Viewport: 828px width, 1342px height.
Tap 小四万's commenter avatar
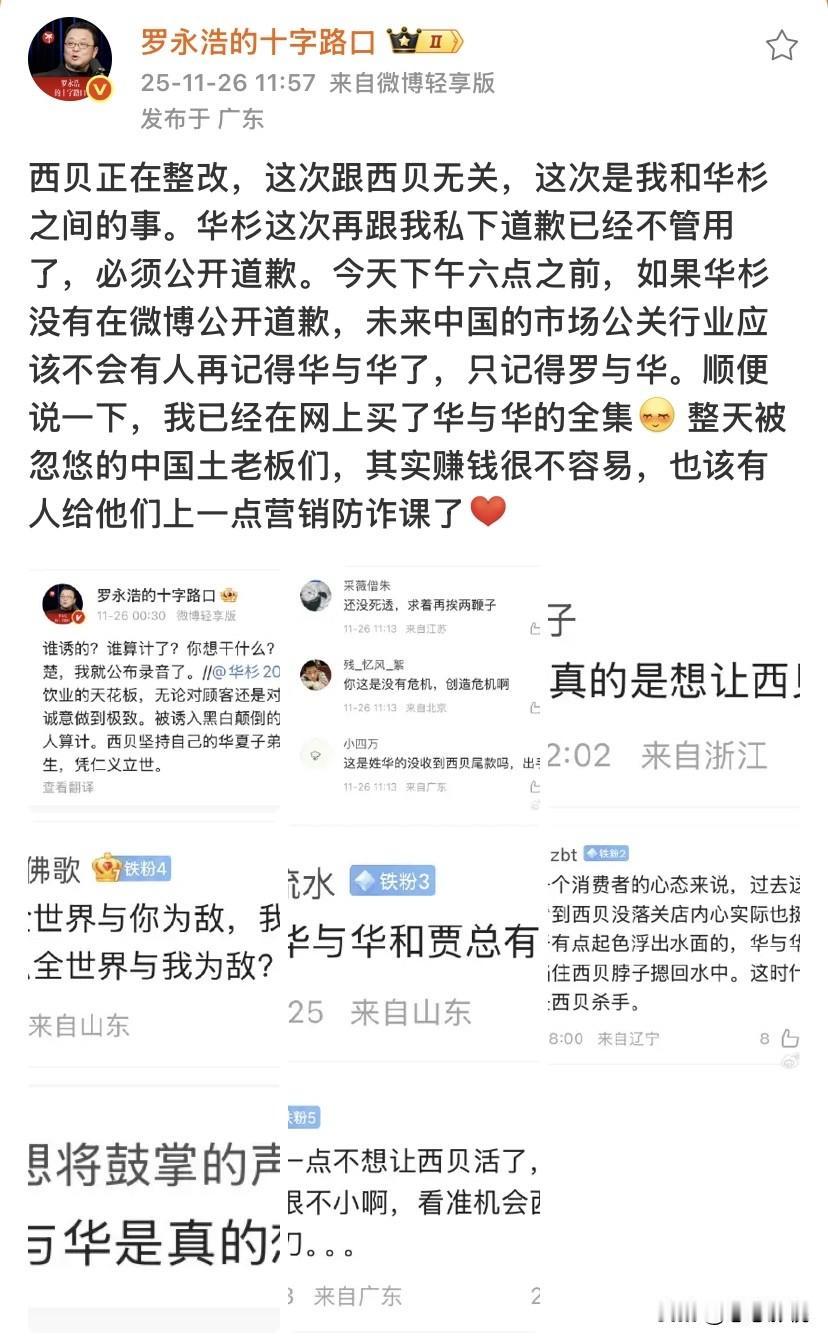(x=315, y=753)
